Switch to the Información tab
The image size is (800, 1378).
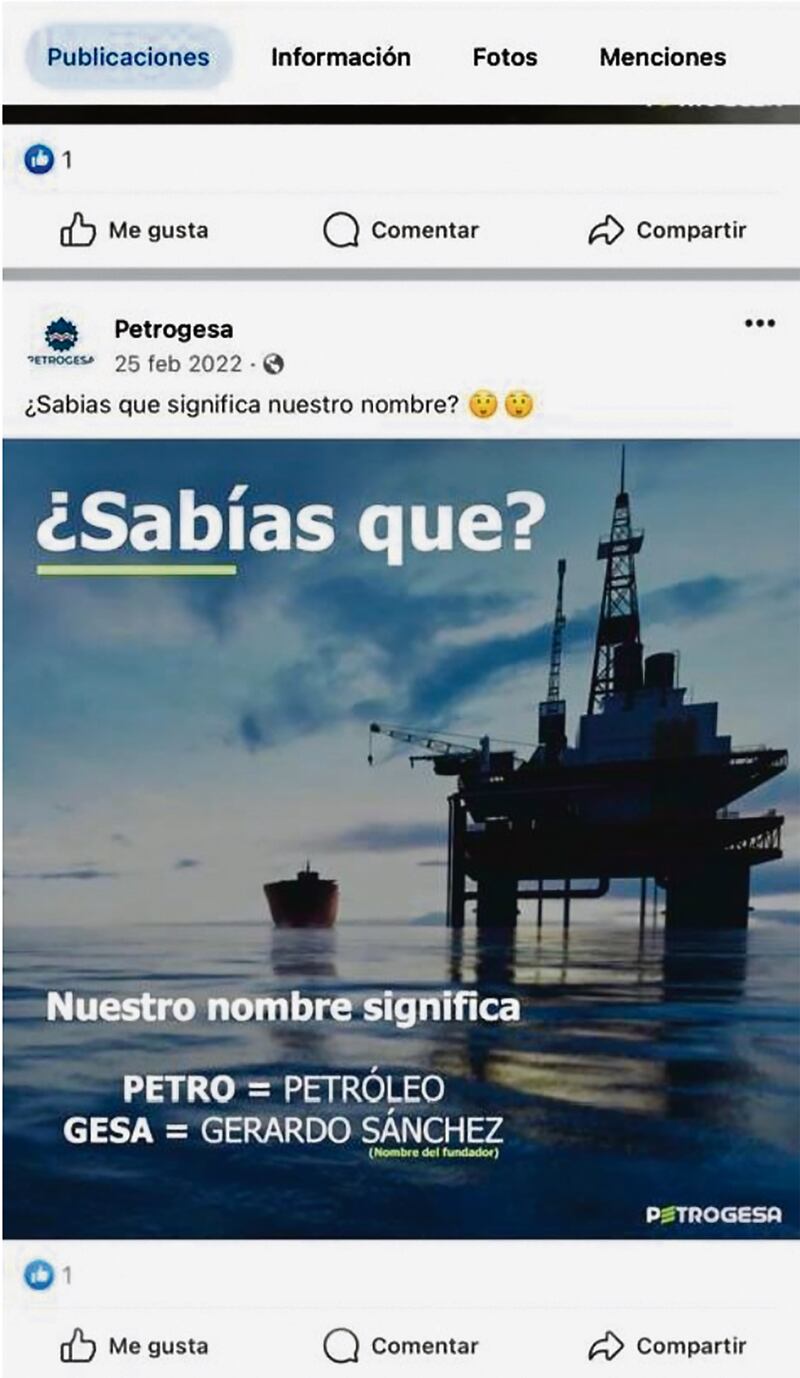pyautogui.click(x=340, y=57)
